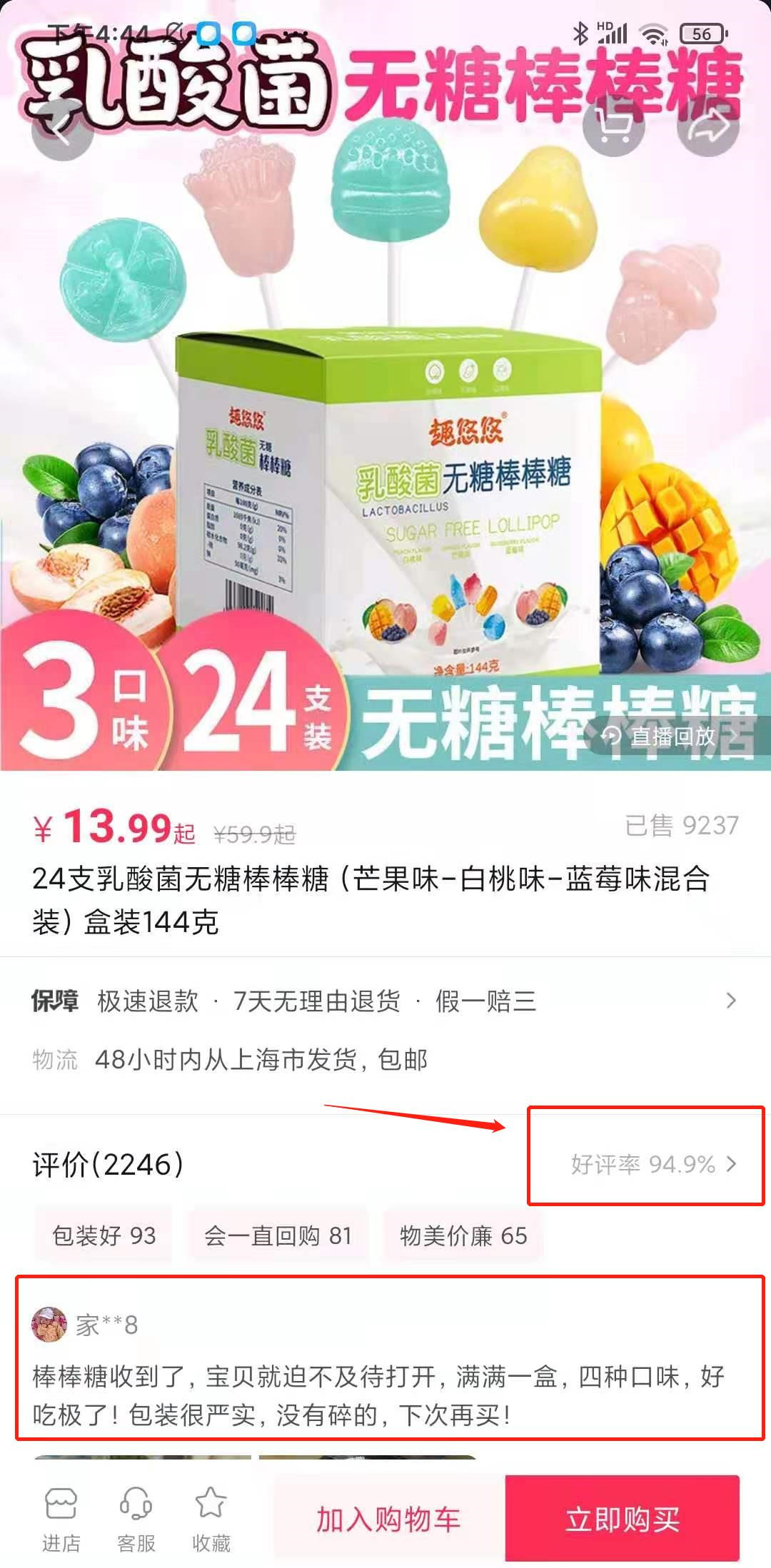Contact 客服 customer service
The width and height of the screenshot is (771, 1568).
point(136,1519)
